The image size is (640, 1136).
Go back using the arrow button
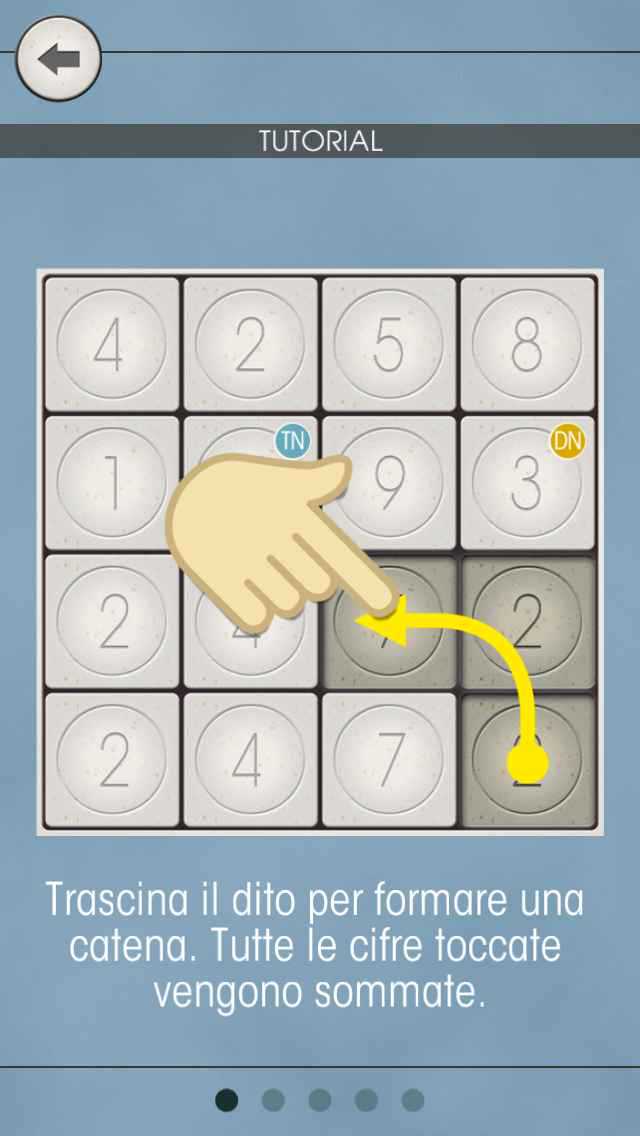tap(59, 59)
